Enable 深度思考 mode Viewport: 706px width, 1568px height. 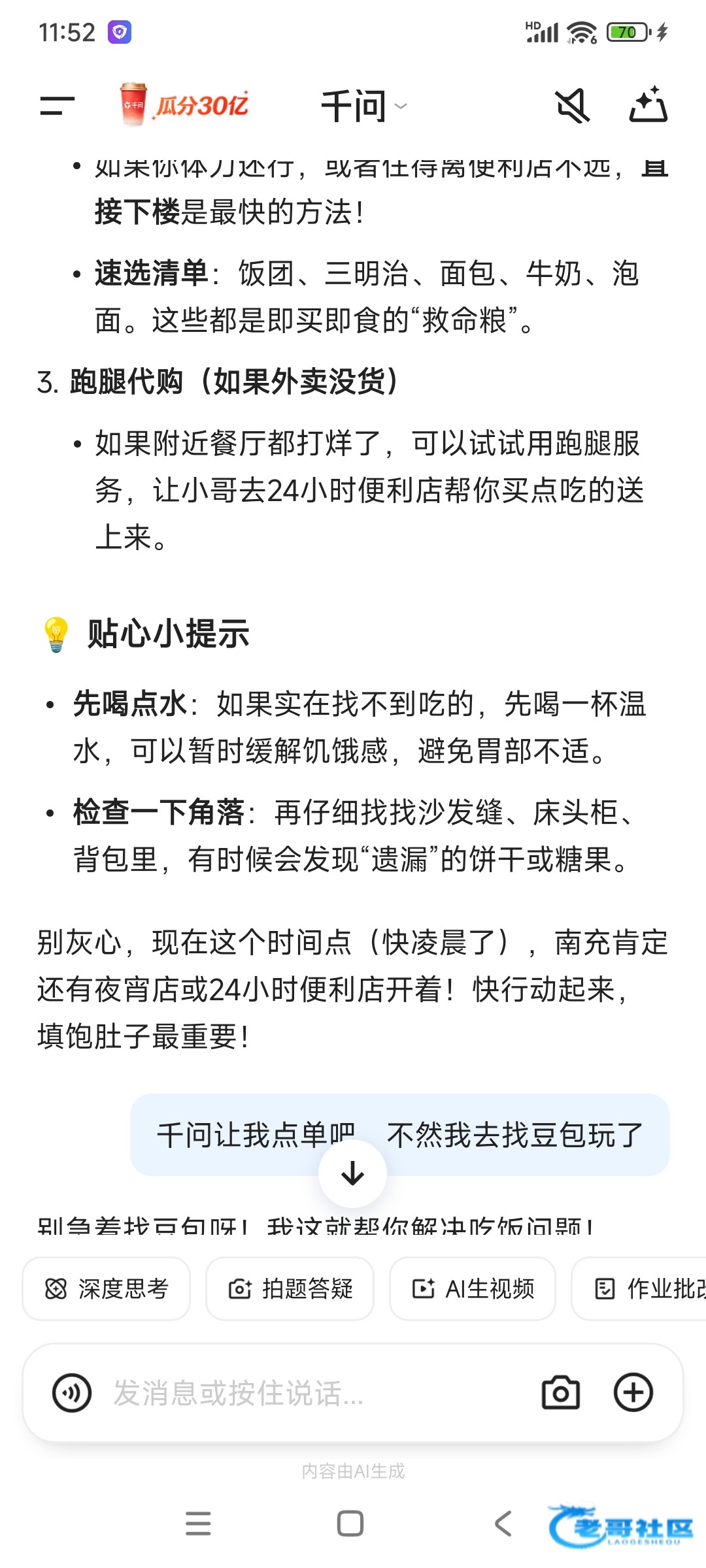point(107,1289)
